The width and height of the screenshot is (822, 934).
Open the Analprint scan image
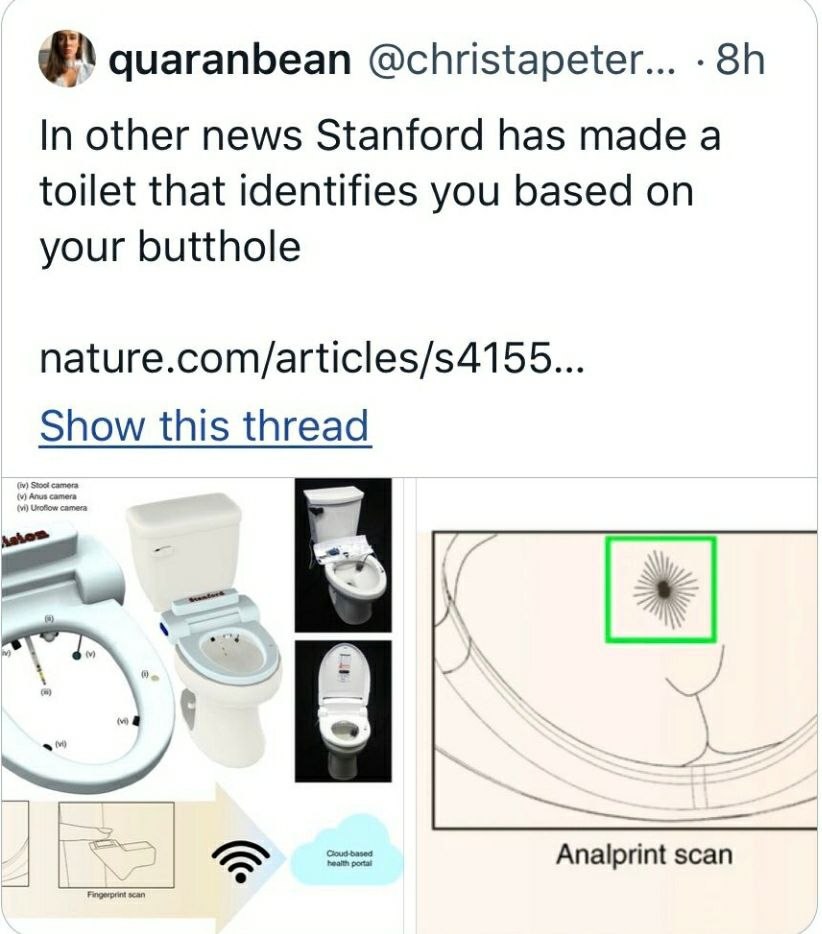[x=618, y=700]
